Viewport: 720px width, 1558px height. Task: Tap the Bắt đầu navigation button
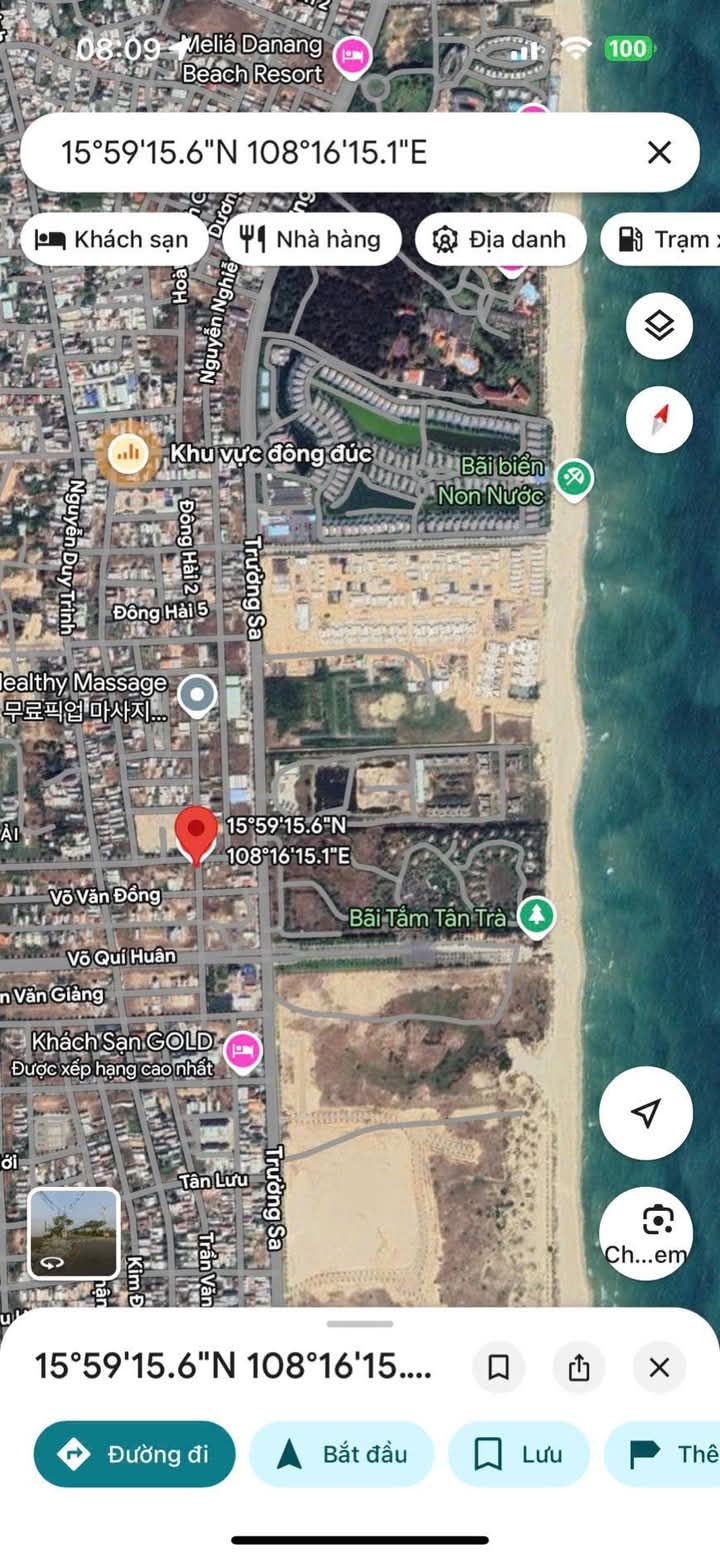click(342, 1454)
